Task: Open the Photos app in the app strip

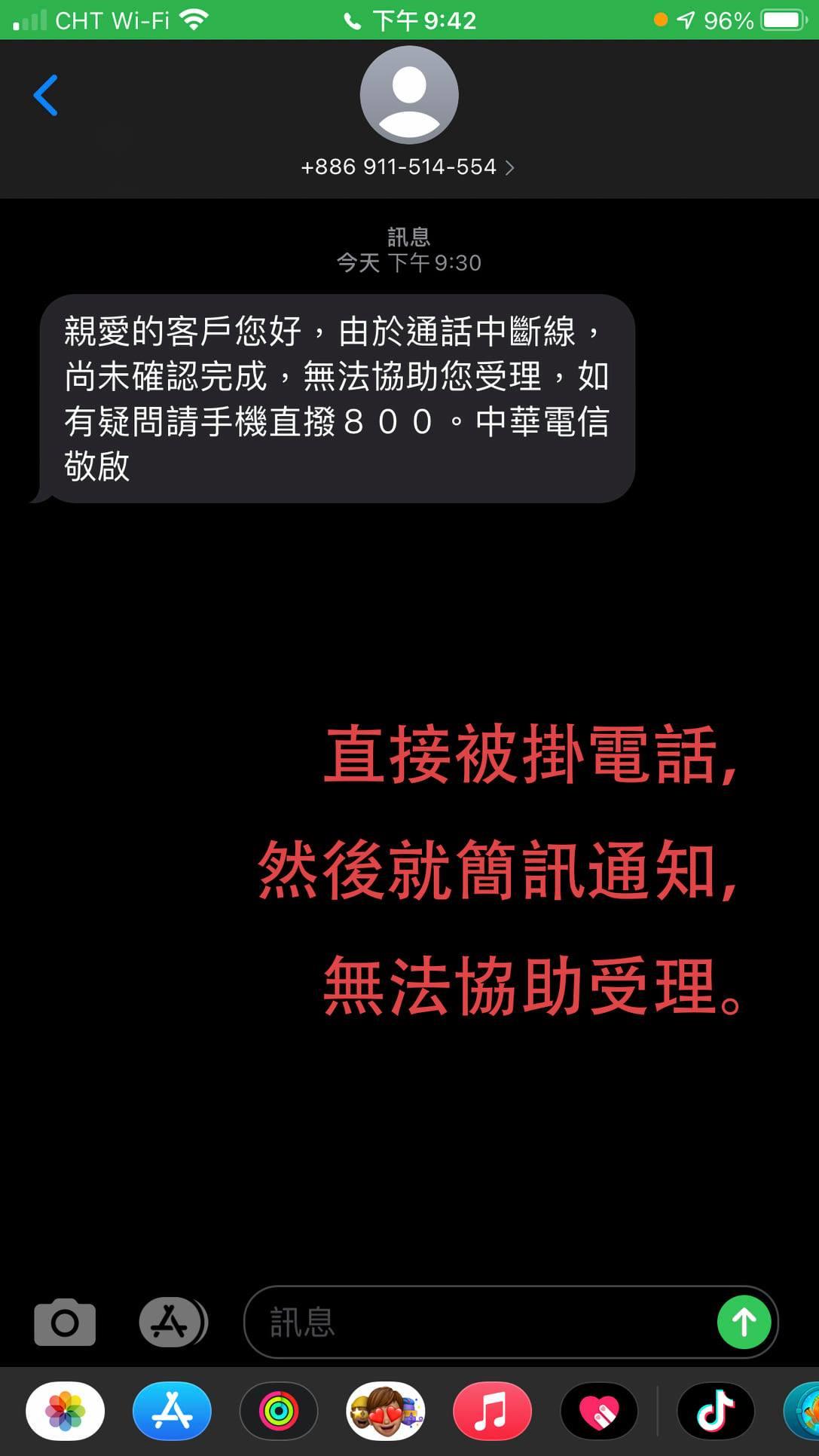Action: (x=66, y=1411)
